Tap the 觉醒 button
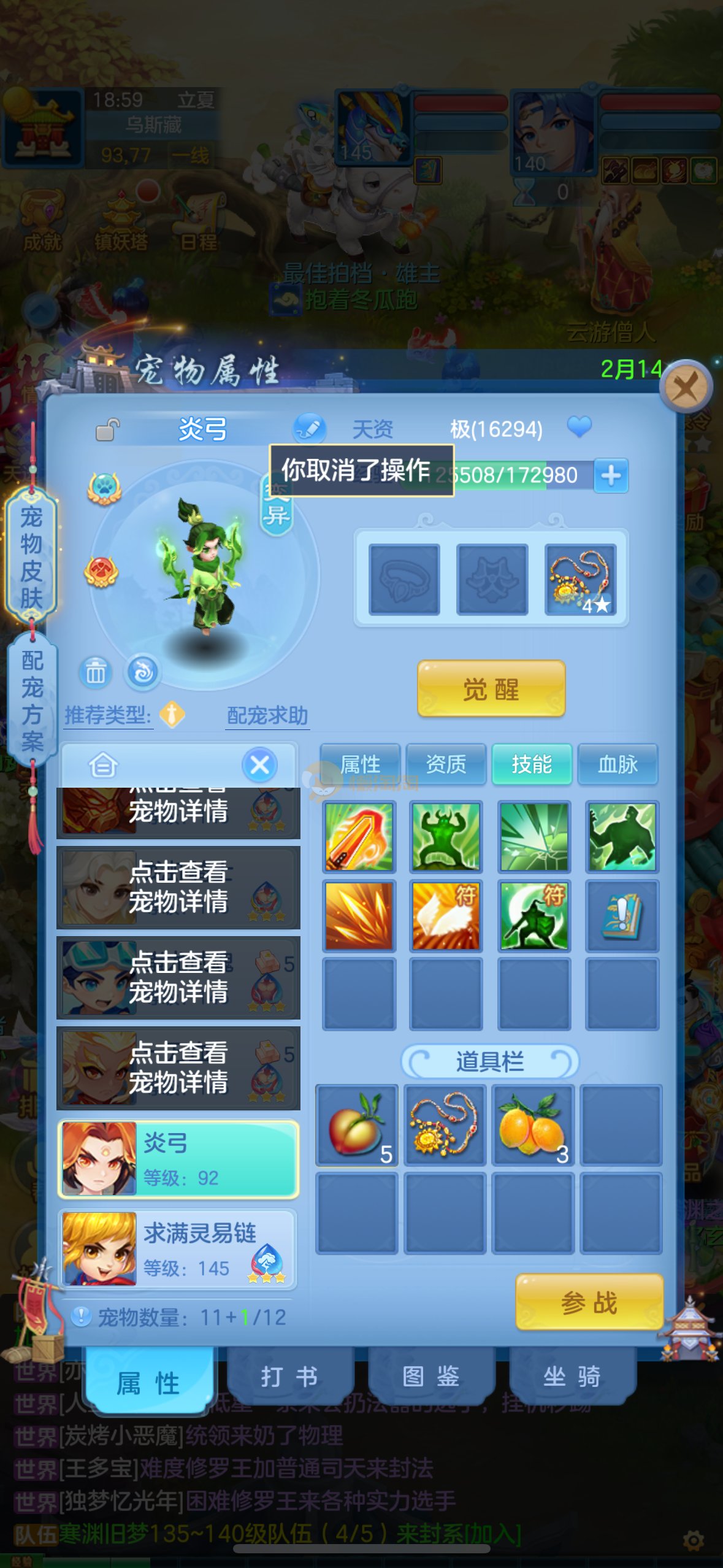723x1568 pixels. (x=491, y=689)
